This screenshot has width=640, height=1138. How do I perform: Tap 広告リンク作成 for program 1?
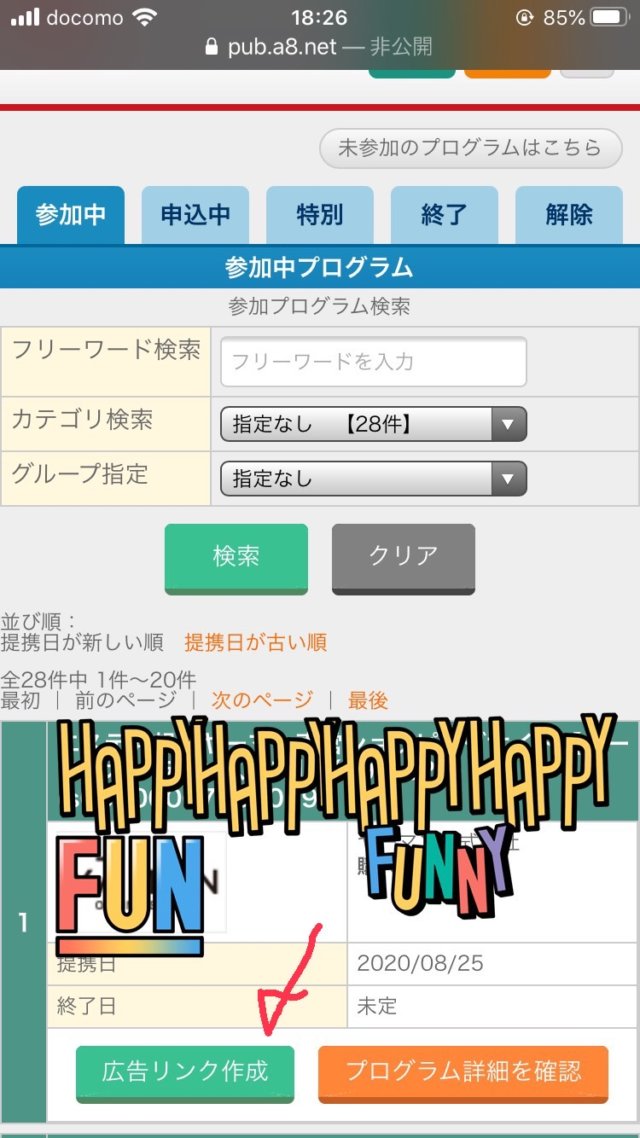185,1073
